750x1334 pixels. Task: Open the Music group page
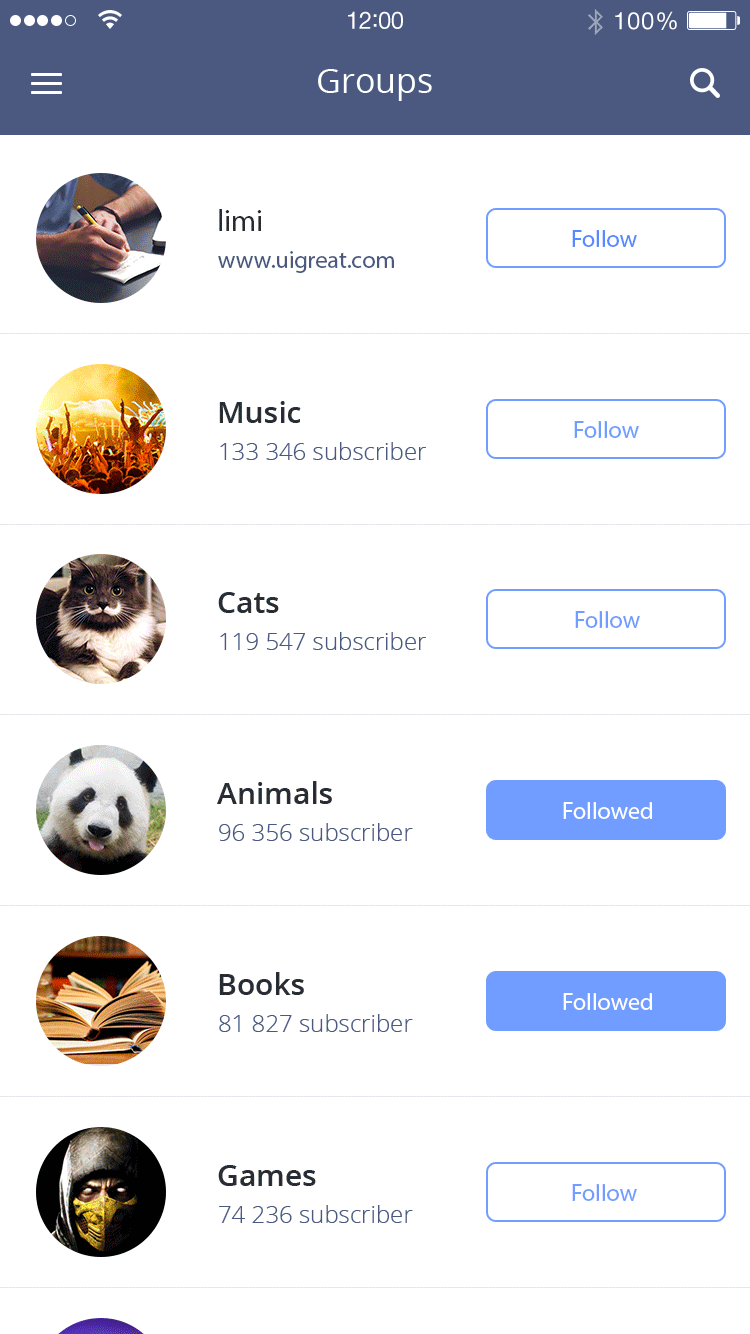(260, 413)
